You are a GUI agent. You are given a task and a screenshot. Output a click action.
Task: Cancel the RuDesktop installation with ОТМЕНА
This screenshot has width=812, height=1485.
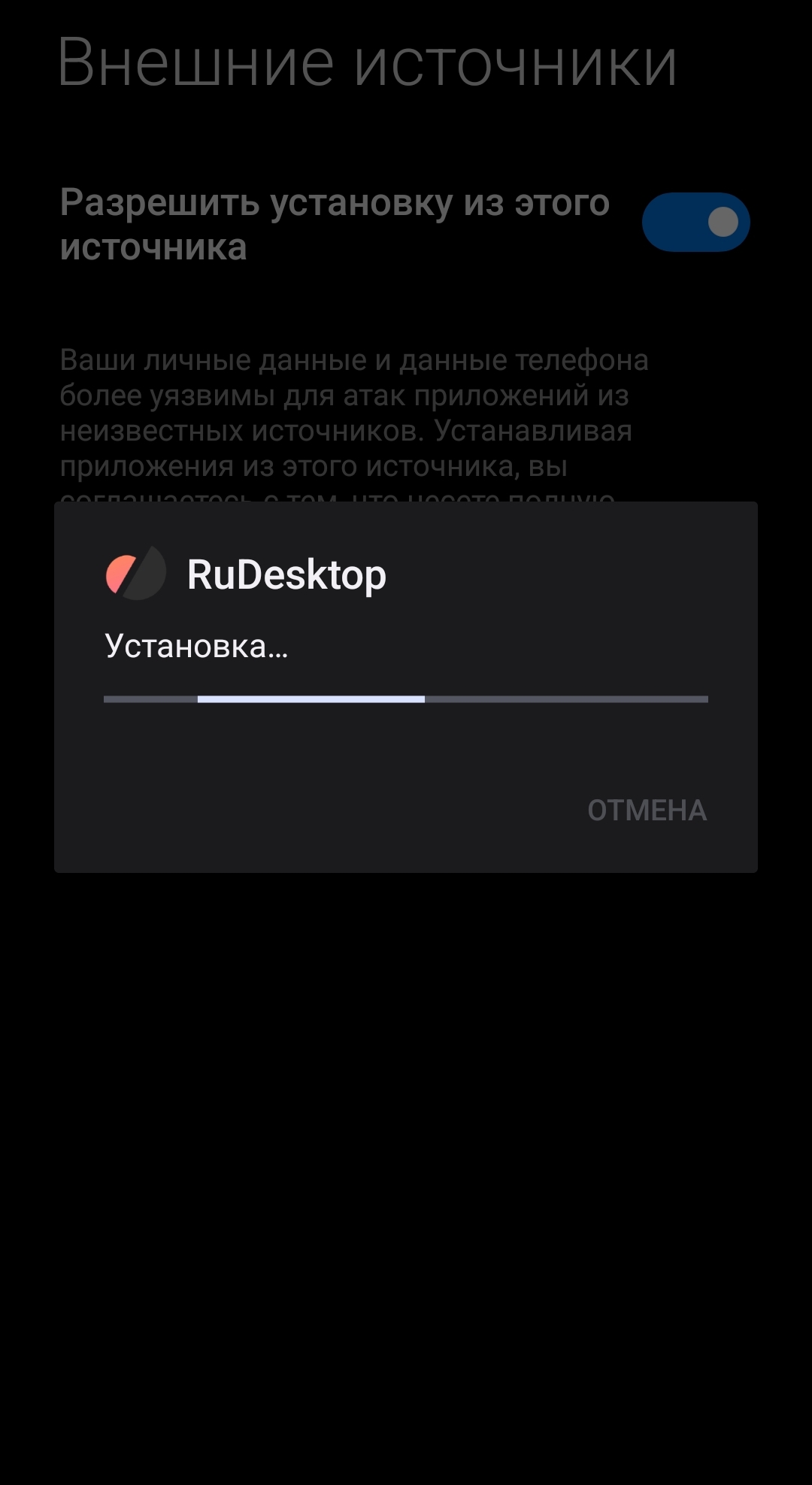[647, 810]
